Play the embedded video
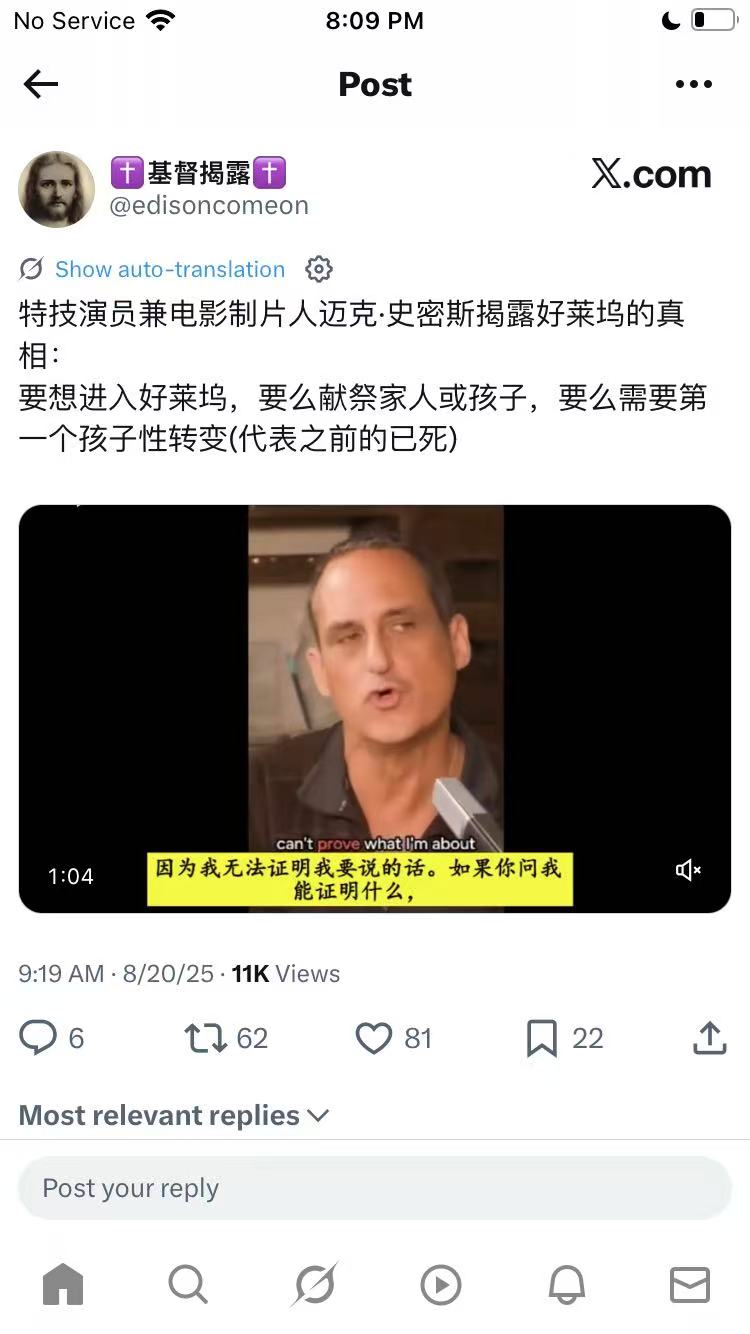 coord(375,708)
